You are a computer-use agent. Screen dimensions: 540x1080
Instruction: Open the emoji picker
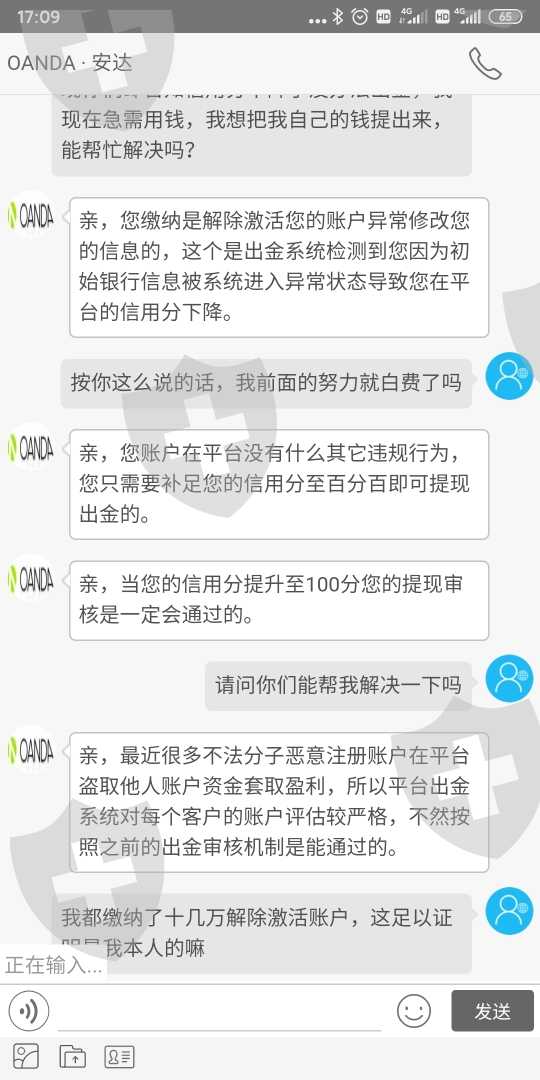[414, 1011]
